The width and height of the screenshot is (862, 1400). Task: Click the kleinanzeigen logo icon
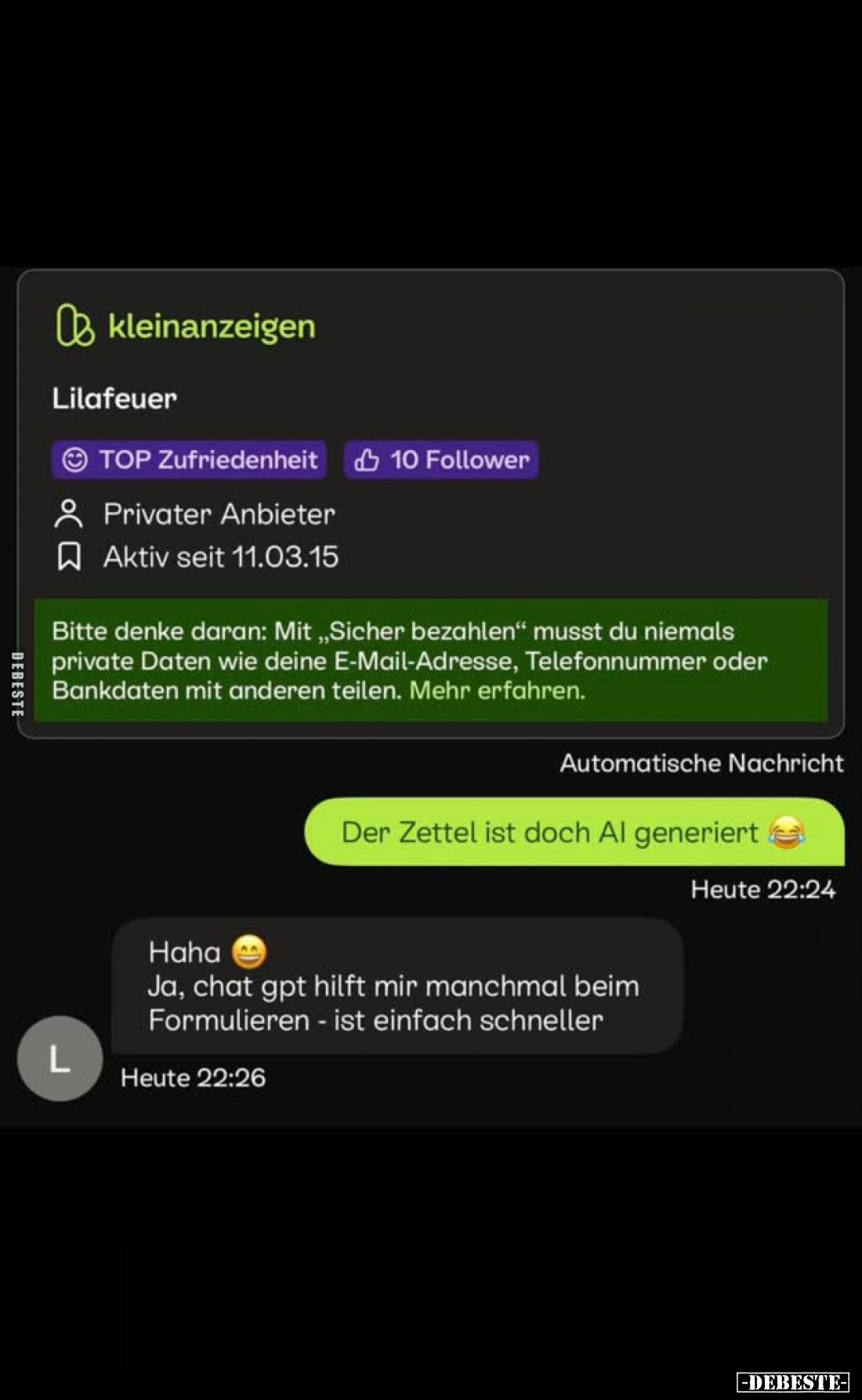click(74, 326)
